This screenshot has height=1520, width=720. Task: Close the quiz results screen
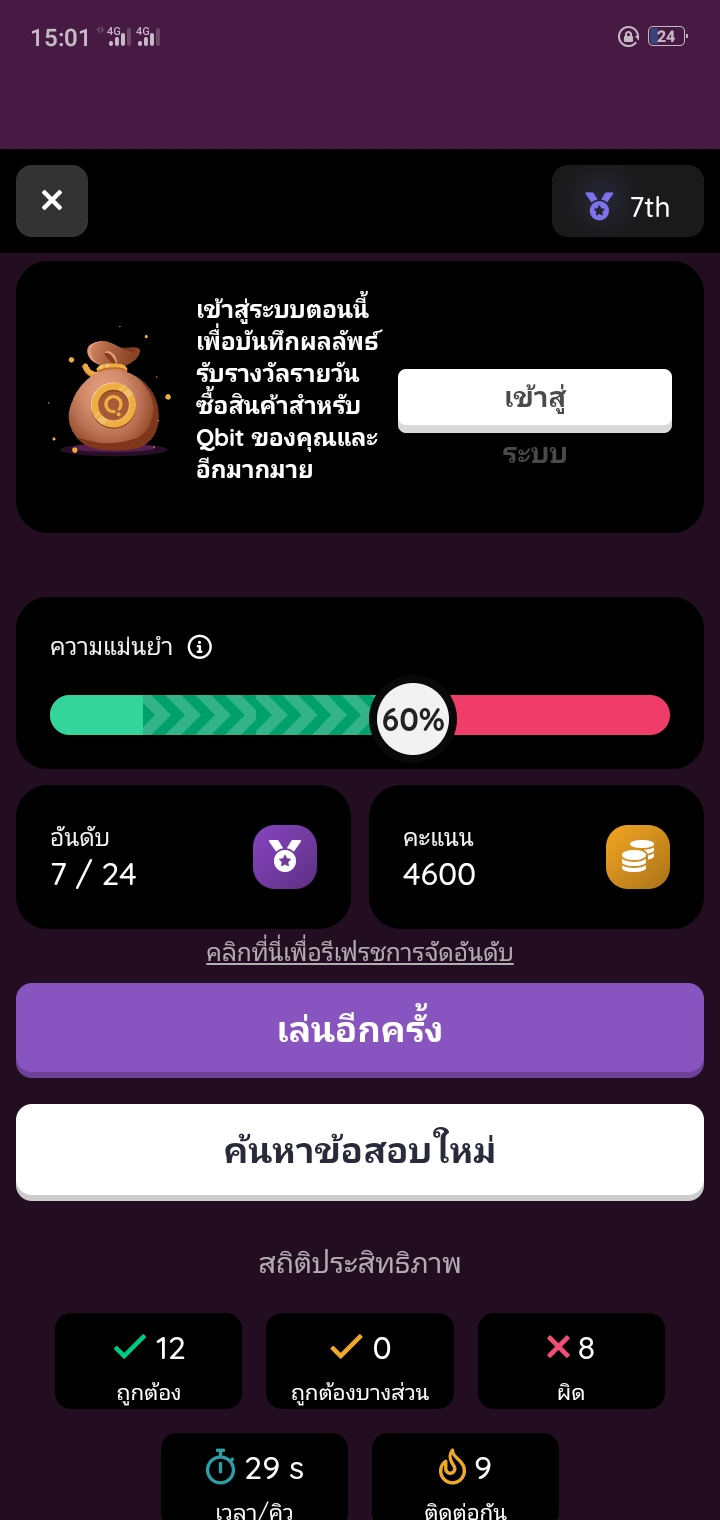click(x=52, y=201)
